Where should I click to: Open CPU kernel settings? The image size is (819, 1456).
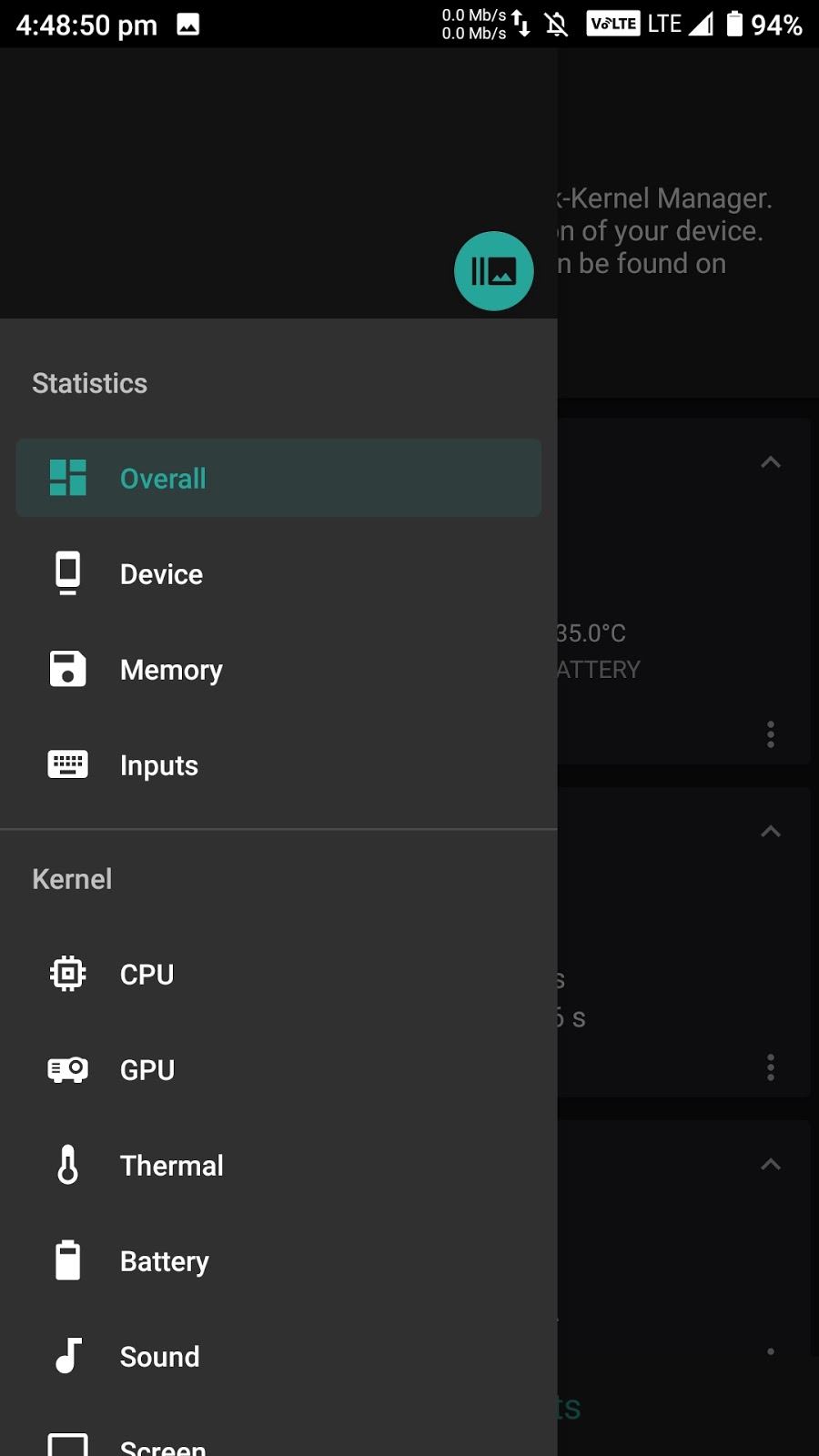point(278,975)
